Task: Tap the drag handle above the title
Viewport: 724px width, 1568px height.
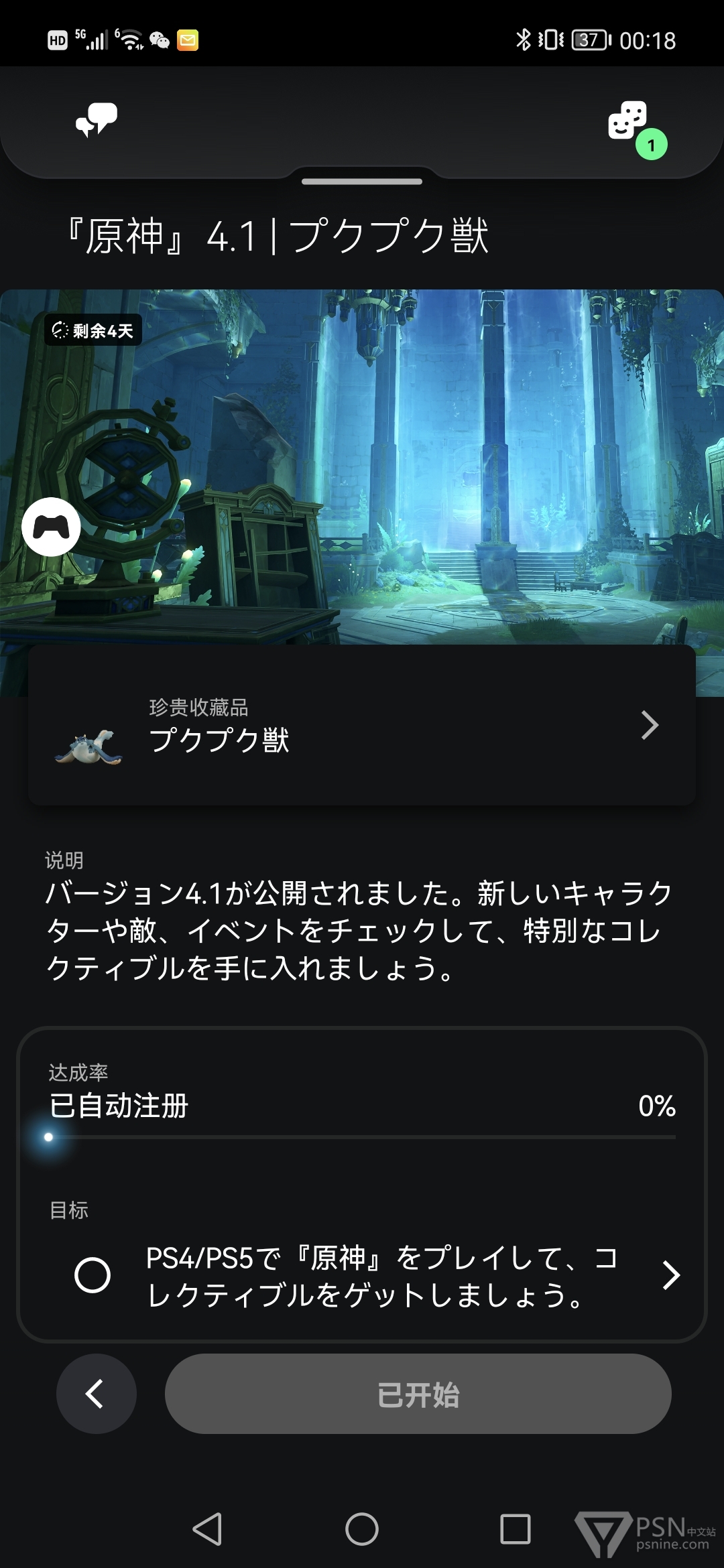Action: point(362,182)
